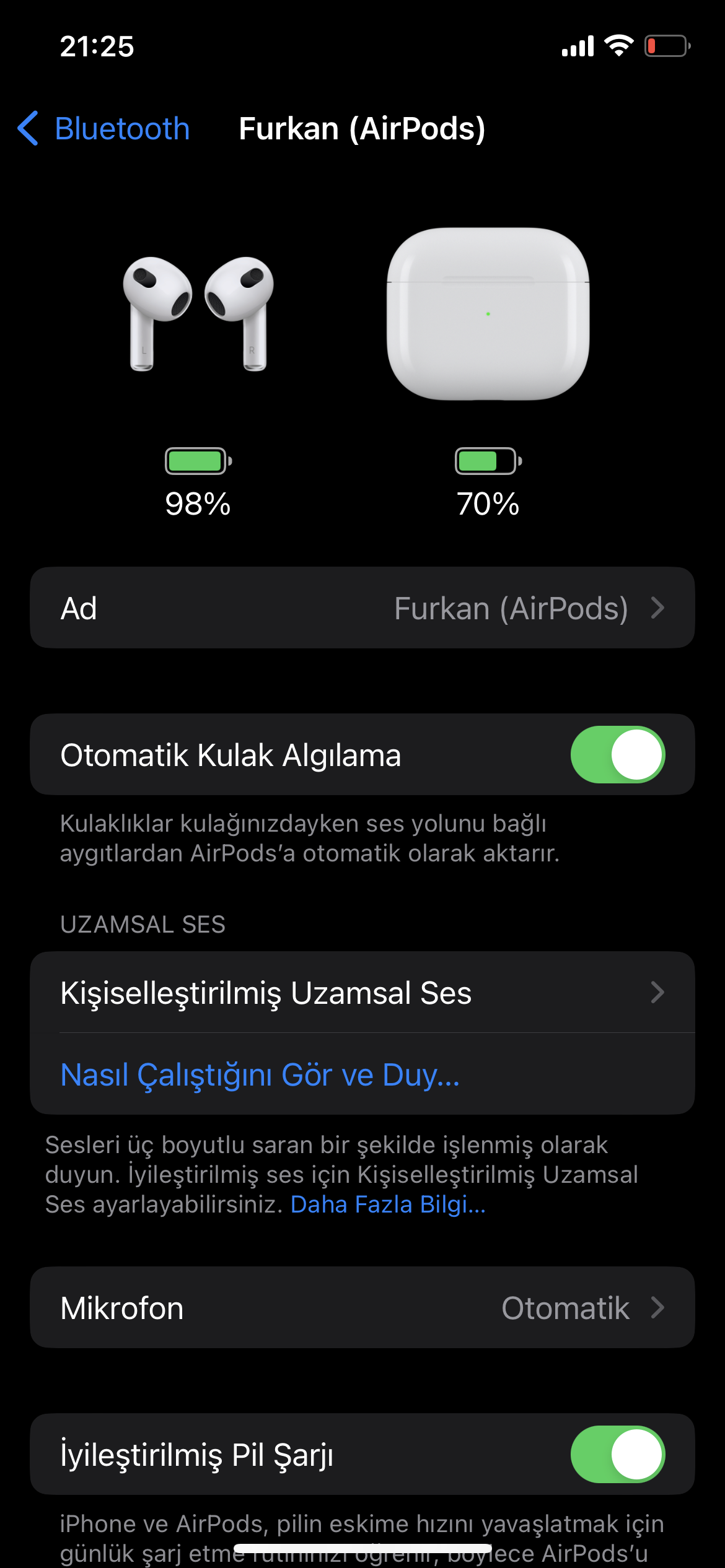Toggle Otomatik Kulak Algılama switch

(617, 755)
